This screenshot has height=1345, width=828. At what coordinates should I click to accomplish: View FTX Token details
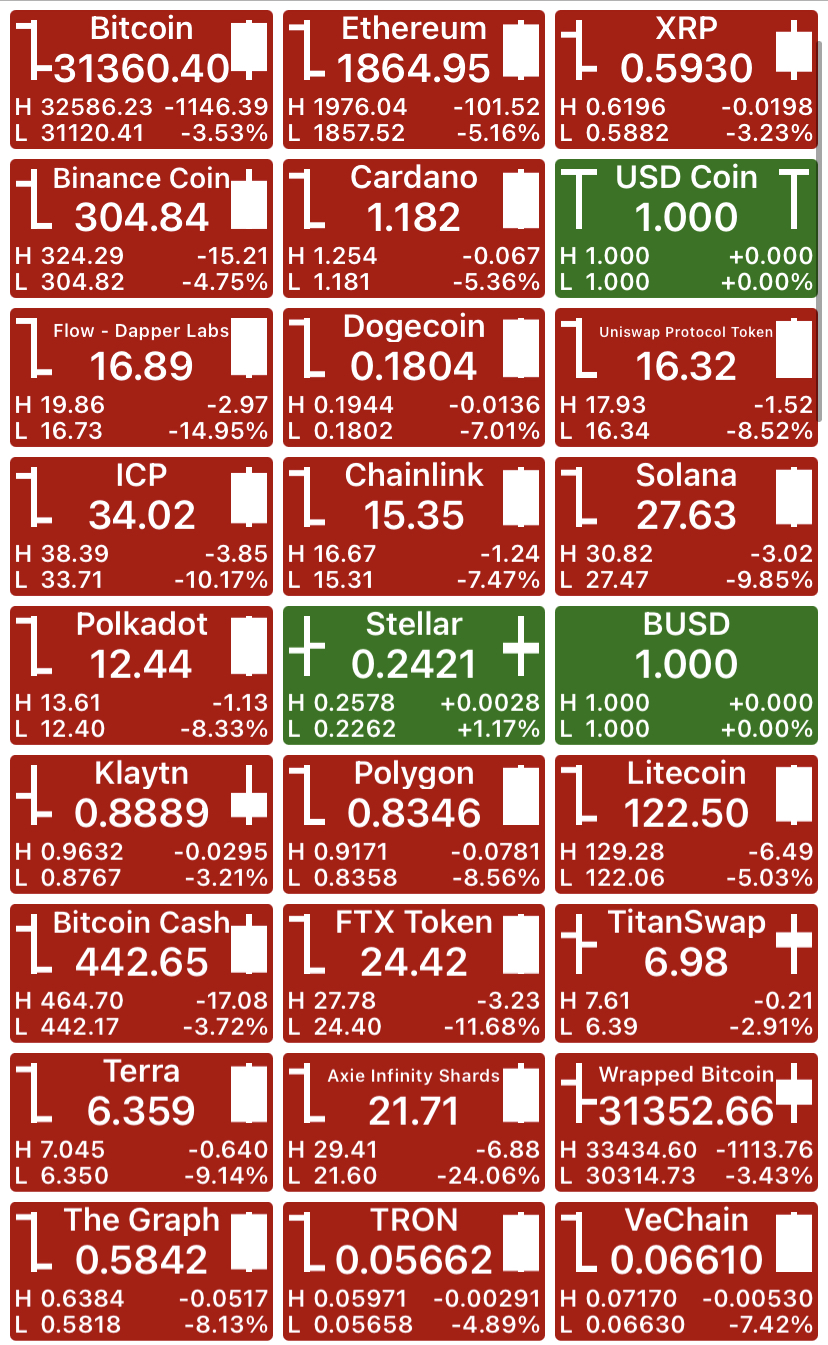(x=414, y=973)
